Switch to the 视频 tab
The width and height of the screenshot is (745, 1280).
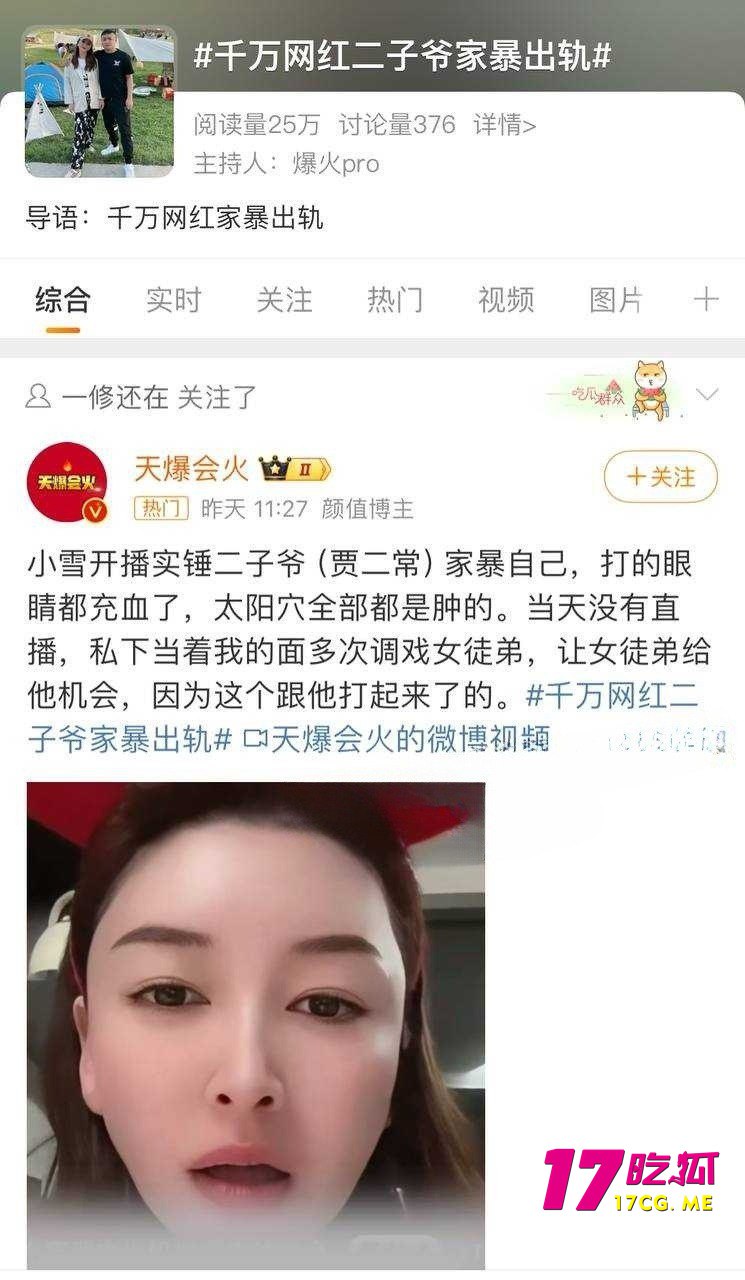(506, 299)
